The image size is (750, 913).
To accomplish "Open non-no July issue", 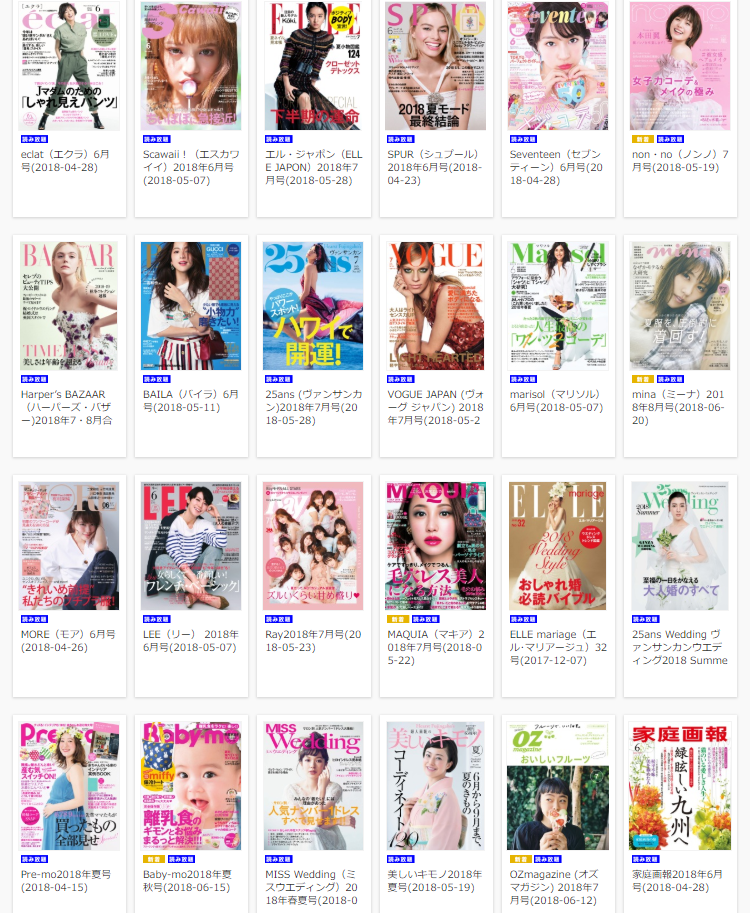I will click(x=679, y=67).
